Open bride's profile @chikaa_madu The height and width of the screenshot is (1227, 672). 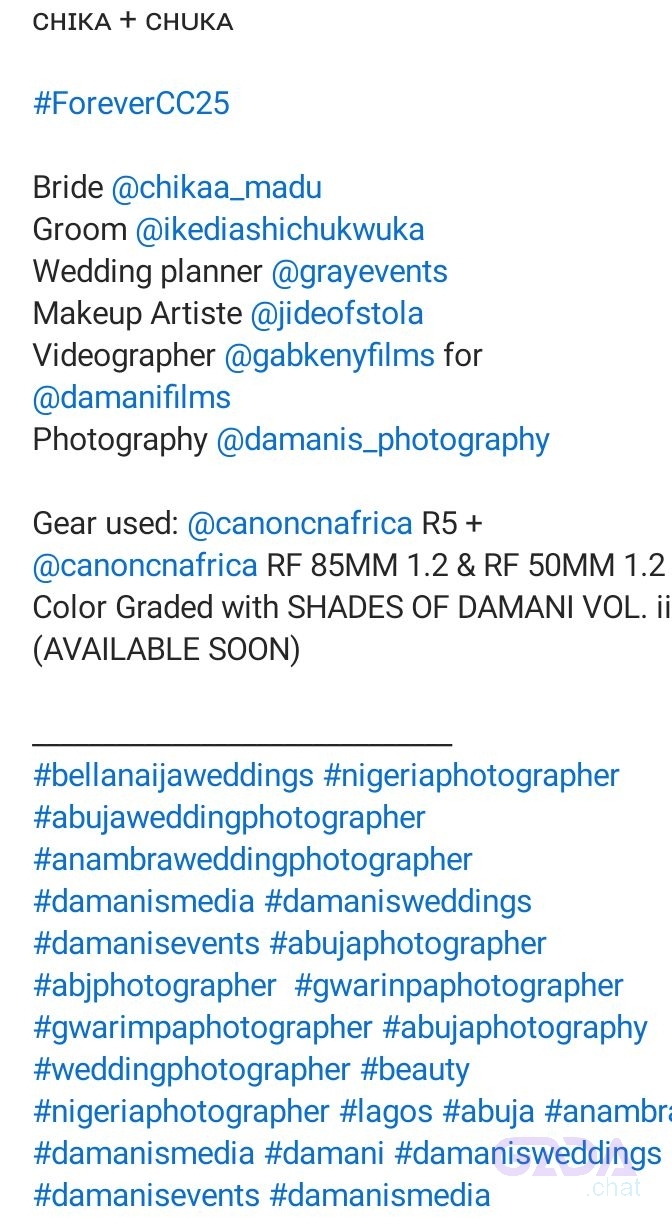click(x=216, y=188)
